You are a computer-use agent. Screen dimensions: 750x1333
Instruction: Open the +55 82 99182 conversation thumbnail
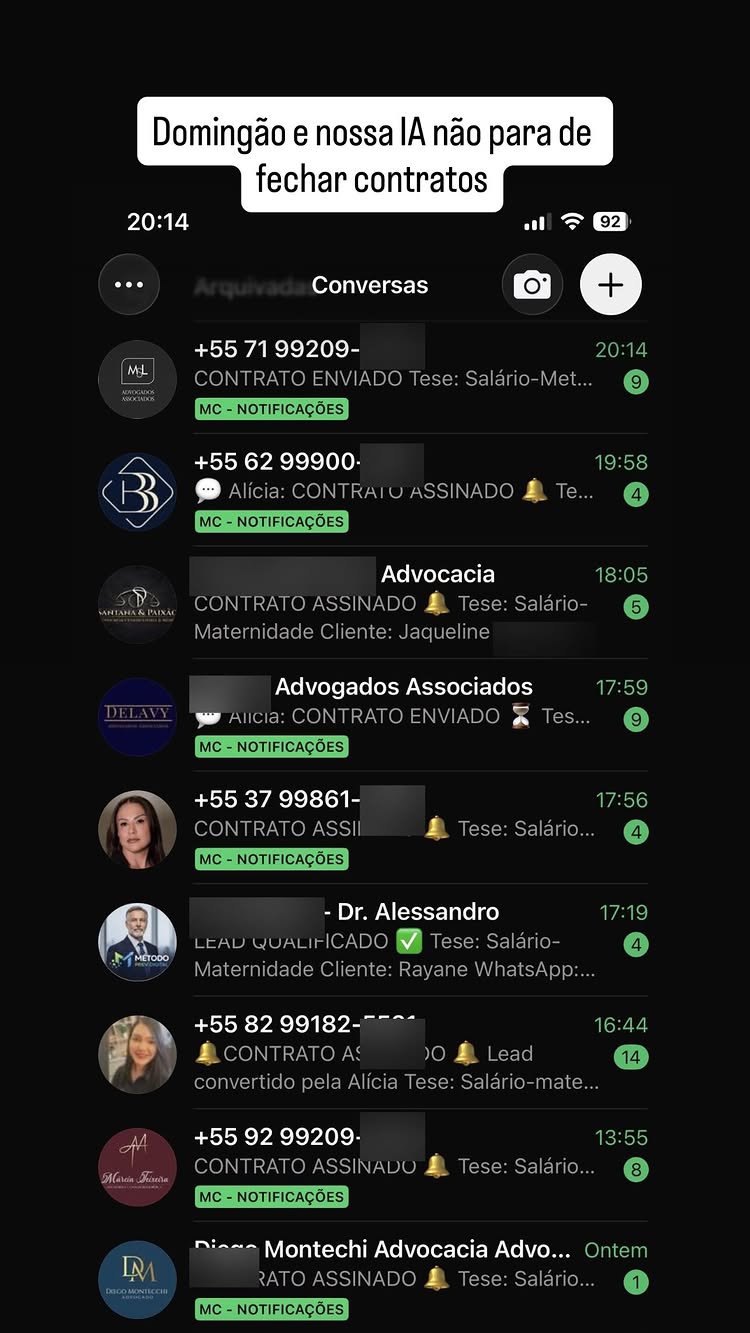click(x=137, y=1054)
